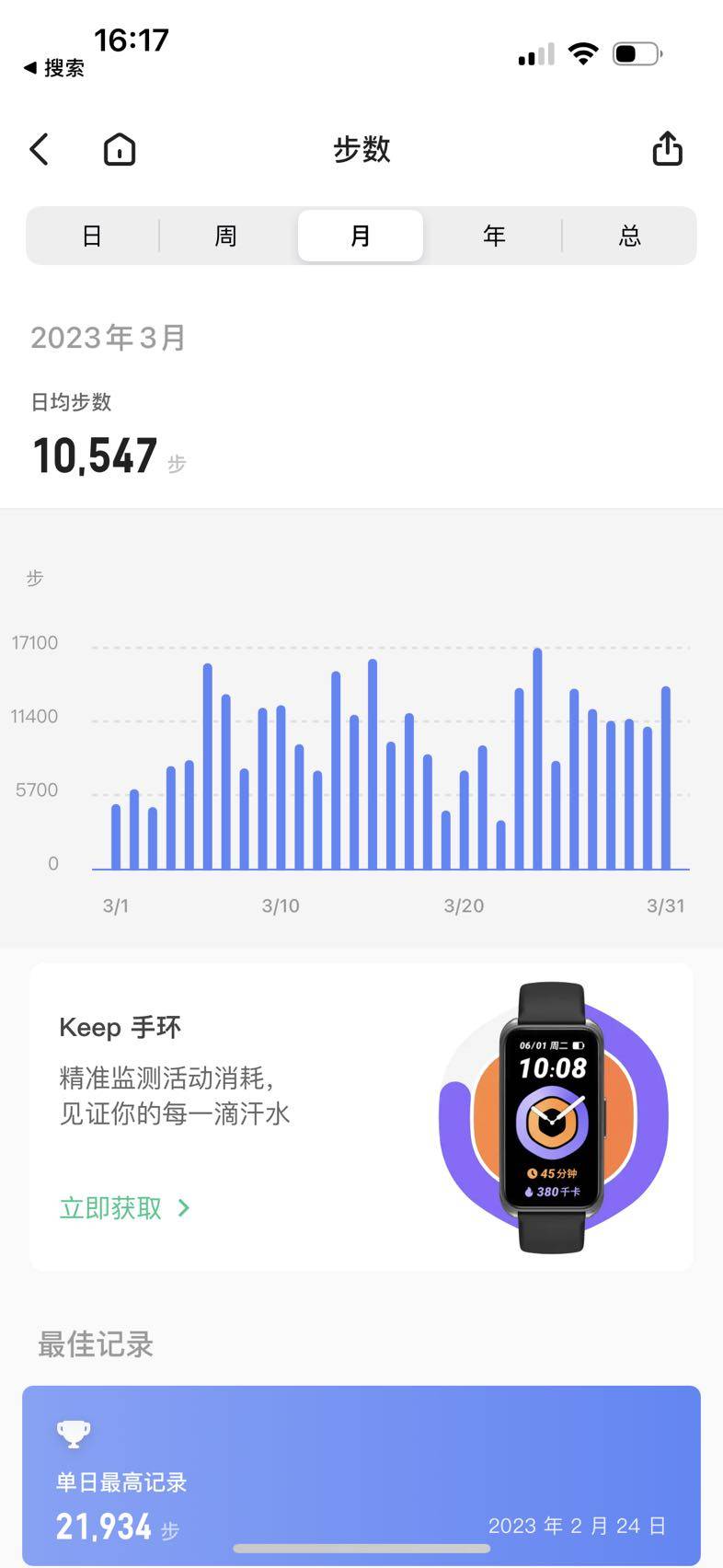Return to 搜索 via the status bar

(x=54, y=68)
